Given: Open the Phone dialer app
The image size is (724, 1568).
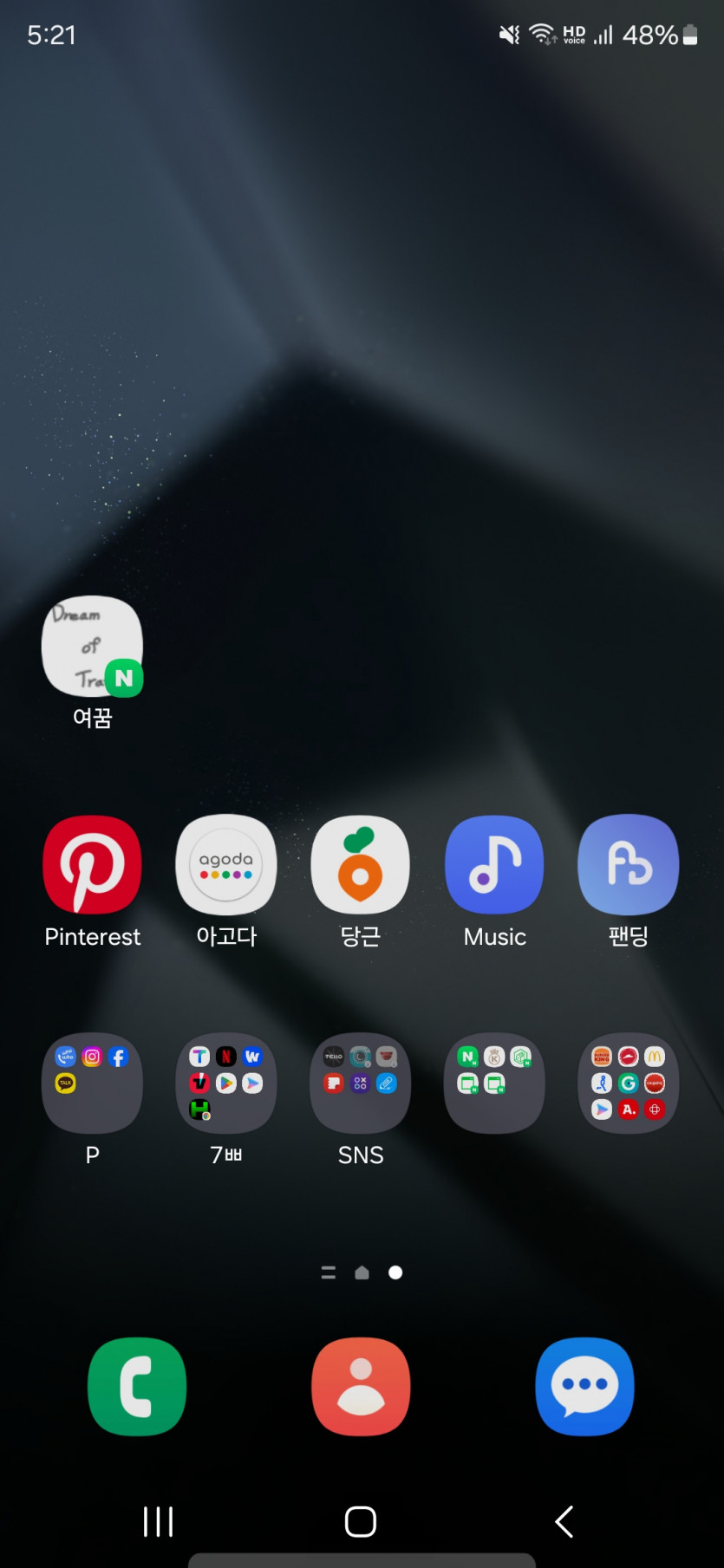Looking at the screenshot, I should pyautogui.click(x=136, y=1386).
